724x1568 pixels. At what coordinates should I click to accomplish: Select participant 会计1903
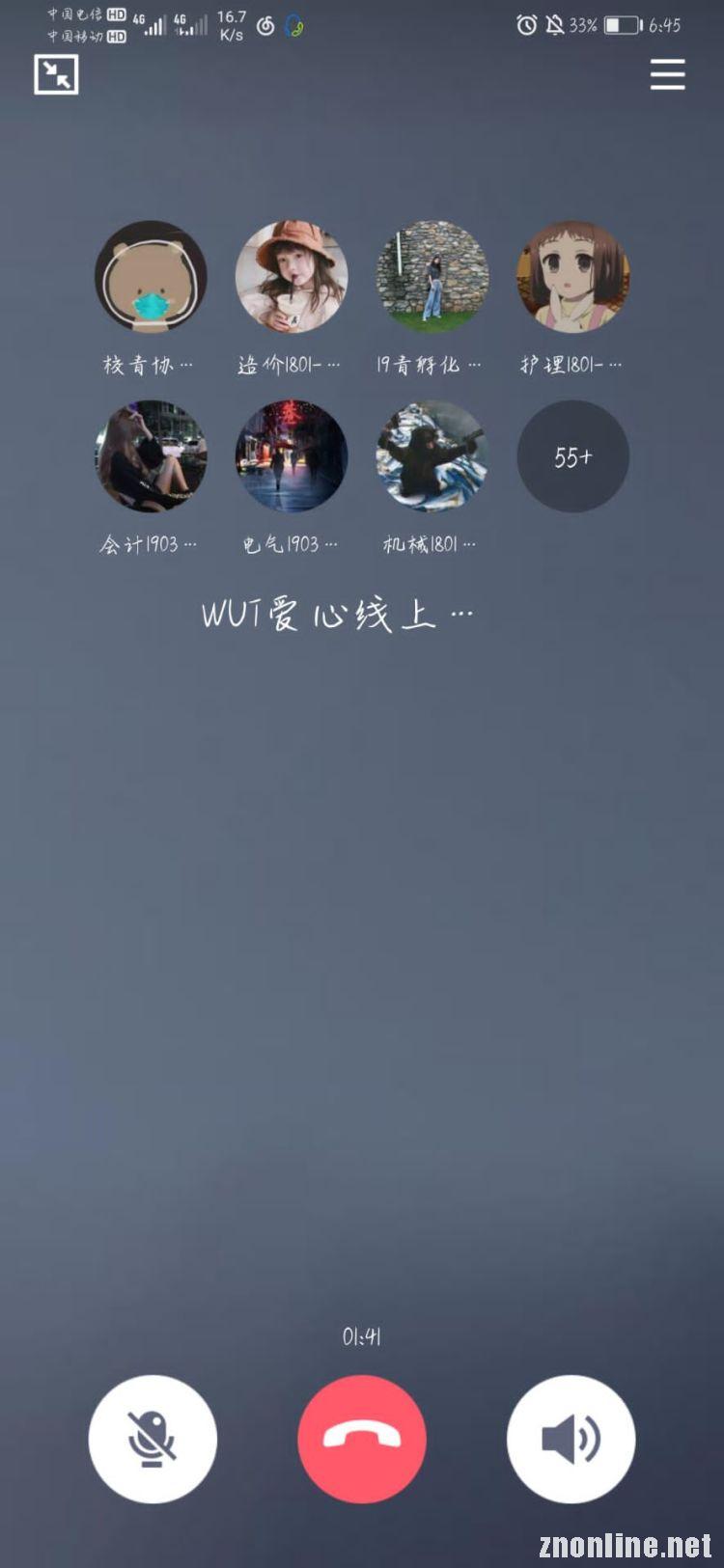[x=151, y=456]
